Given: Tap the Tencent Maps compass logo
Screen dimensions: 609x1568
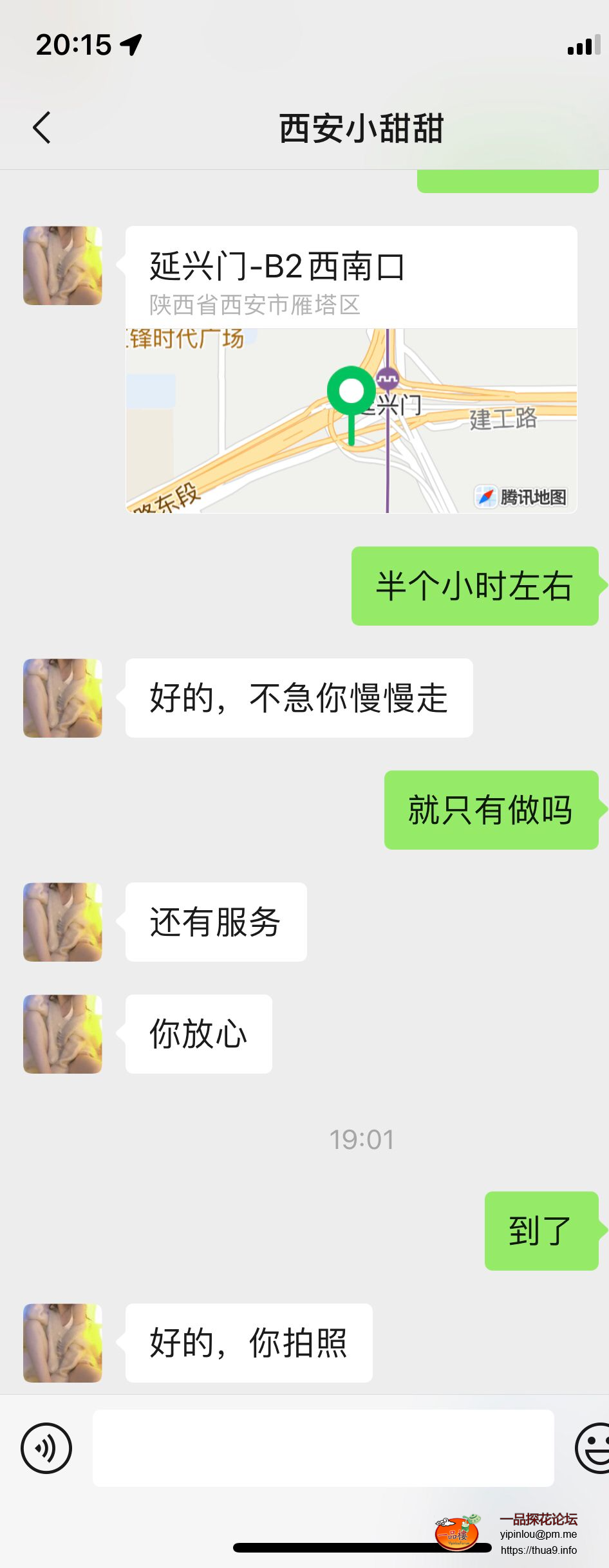Looking at the screenshot, I should click(x=487, y=496).
